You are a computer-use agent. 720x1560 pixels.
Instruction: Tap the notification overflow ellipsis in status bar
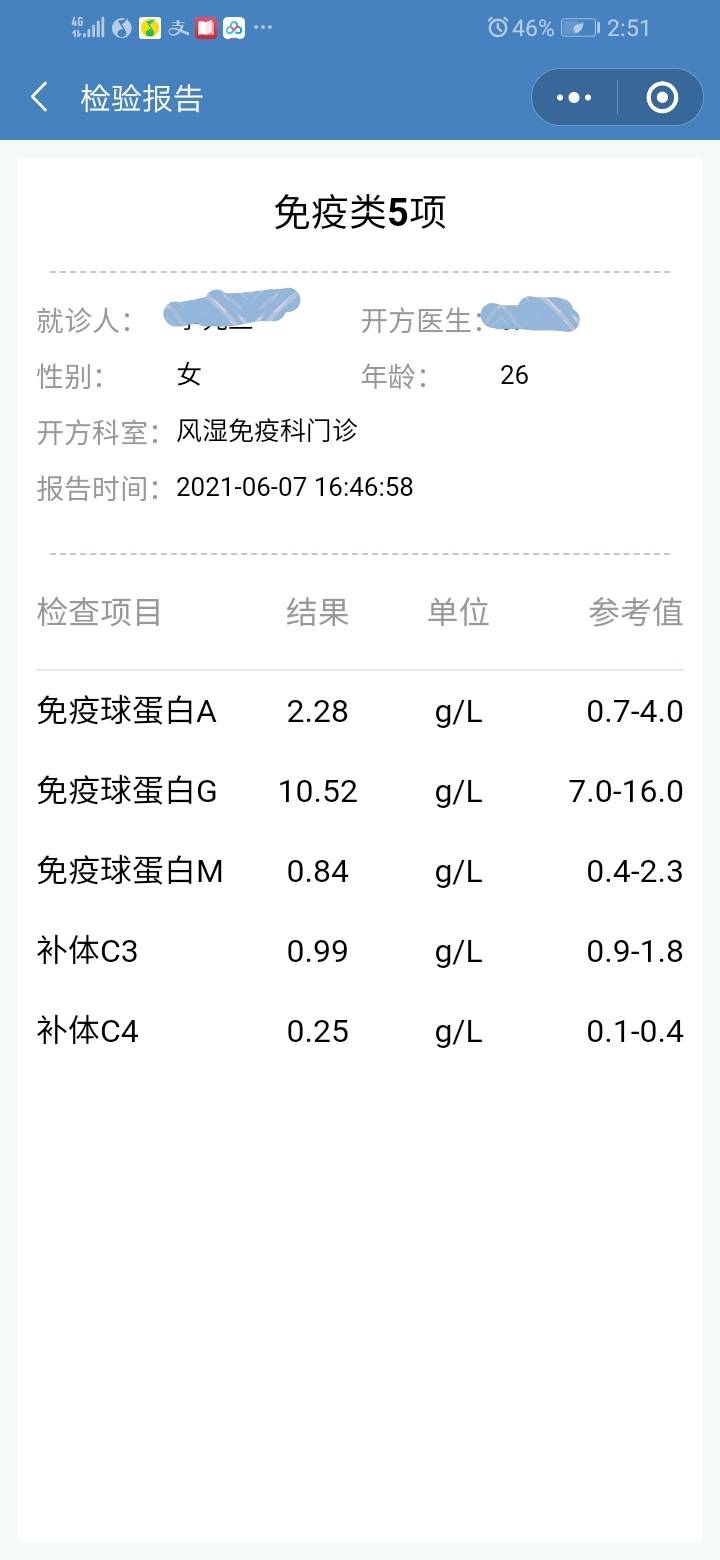[261, 27]
